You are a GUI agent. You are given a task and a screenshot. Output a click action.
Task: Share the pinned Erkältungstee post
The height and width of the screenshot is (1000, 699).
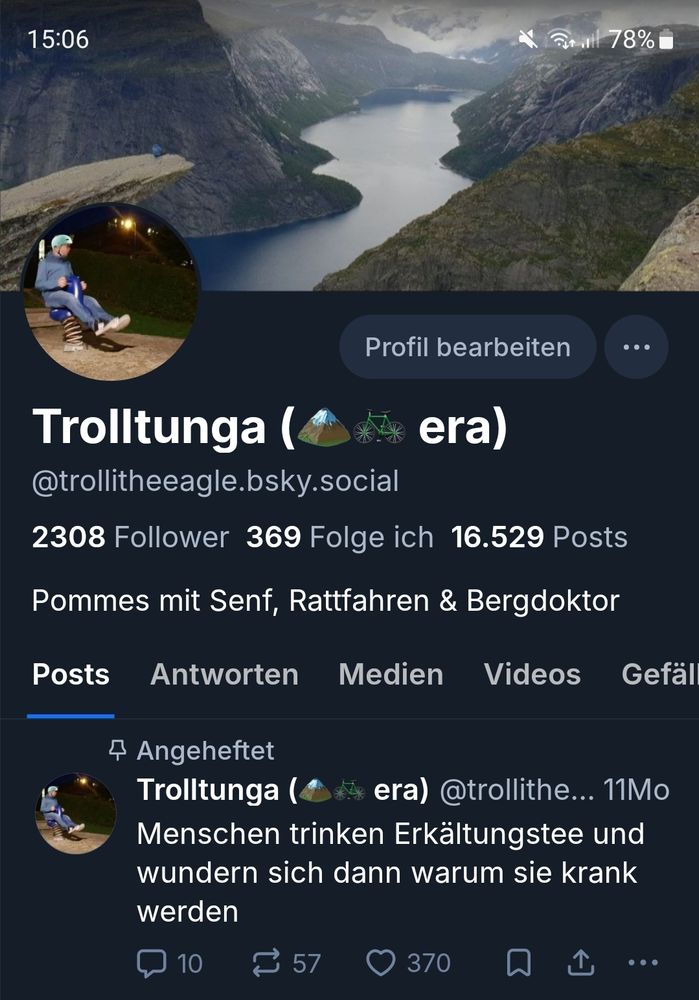[x=580, y=963]
